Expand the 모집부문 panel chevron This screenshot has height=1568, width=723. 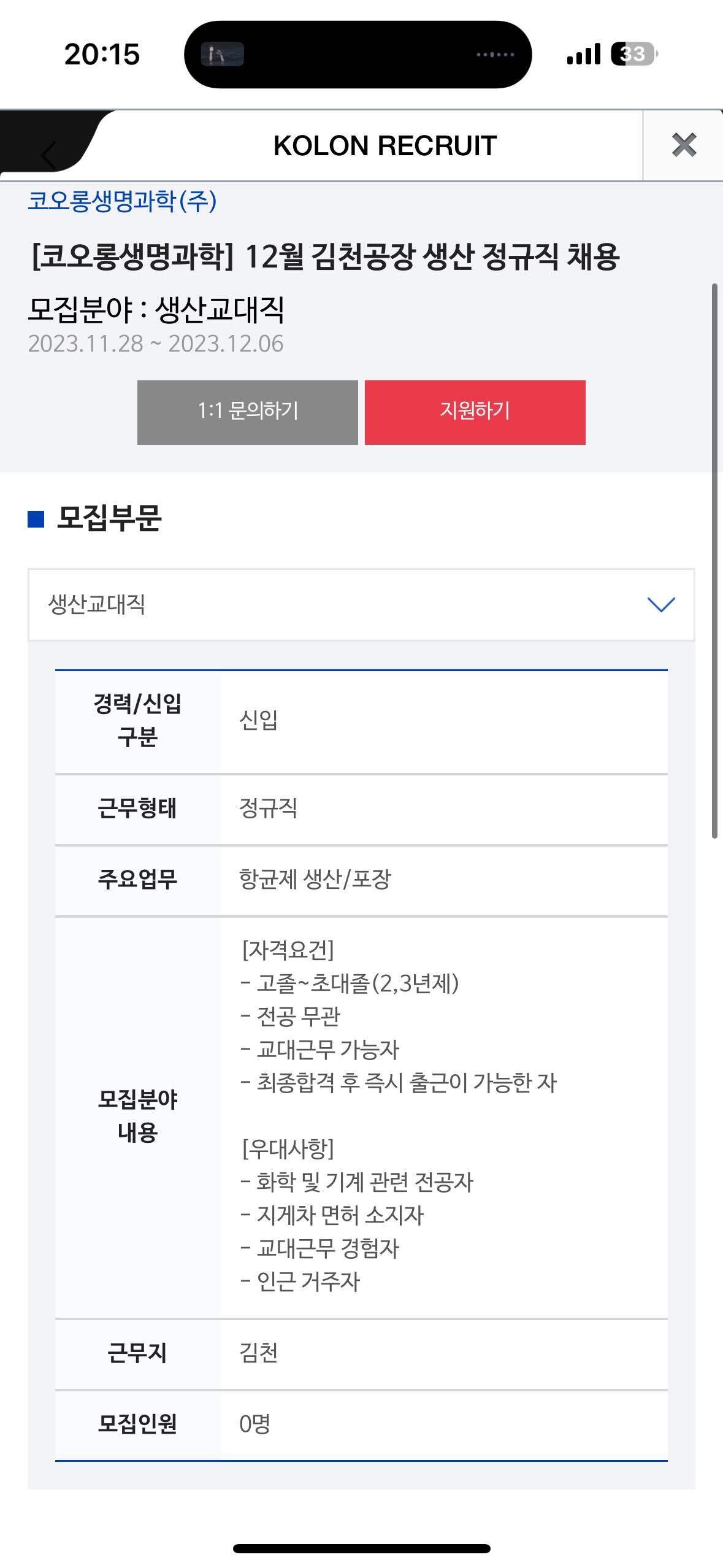pos(660,604)
